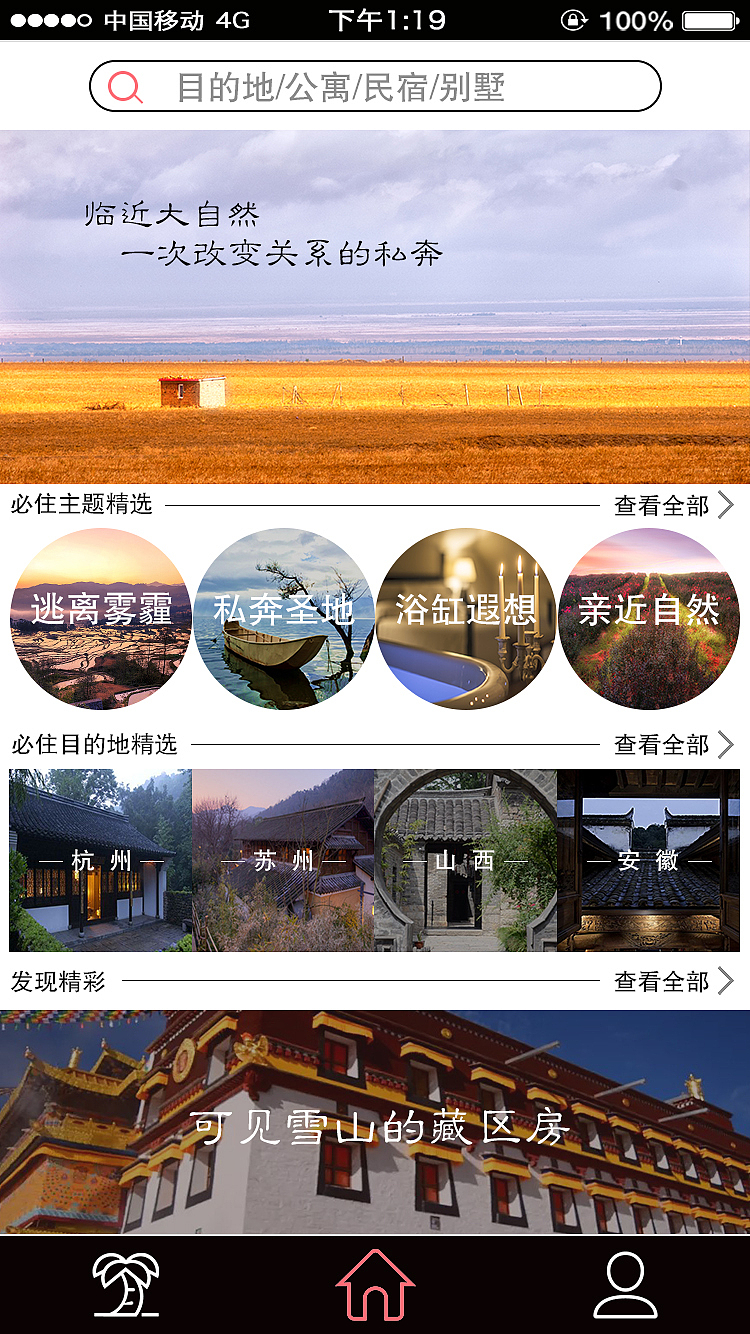
Task: Click the 查看全部 link beside 必住主题精选
Action: click(x=664, y=505)
